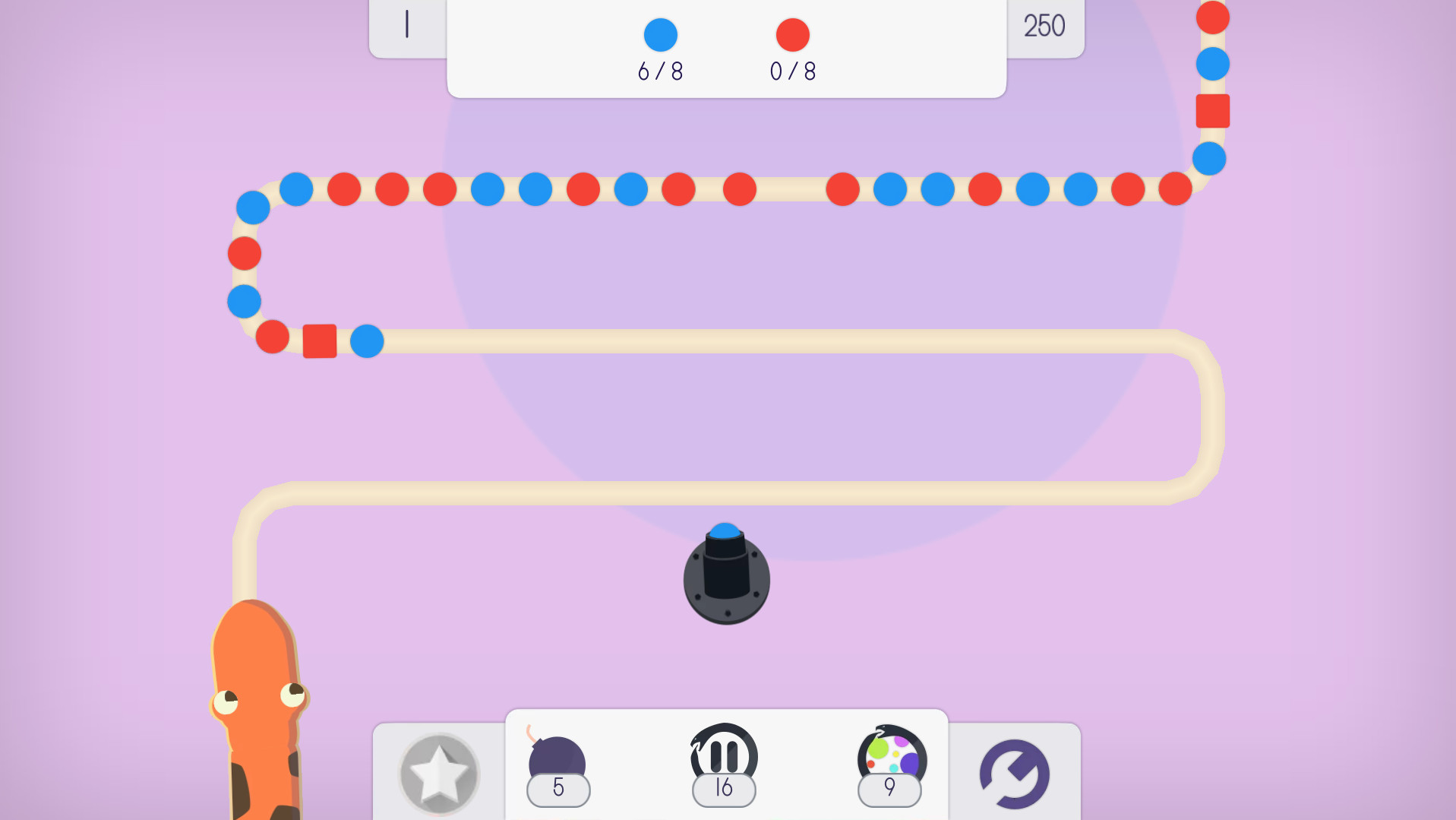Open the settings wrench icon
The image size is (1456, 820).
(x=1015, y=774)
